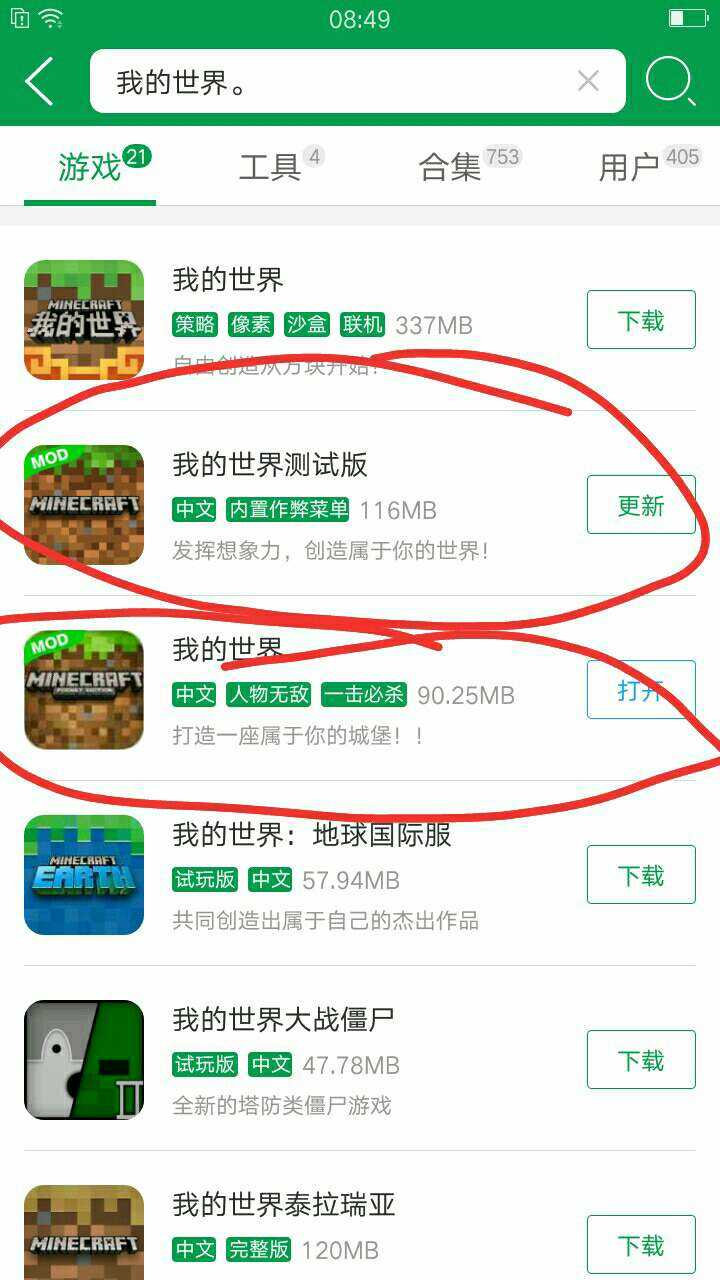Run the search with the magnifier icon
Image resolution: width=720 pixels, height=1280 pixels.
click(669, 81)
